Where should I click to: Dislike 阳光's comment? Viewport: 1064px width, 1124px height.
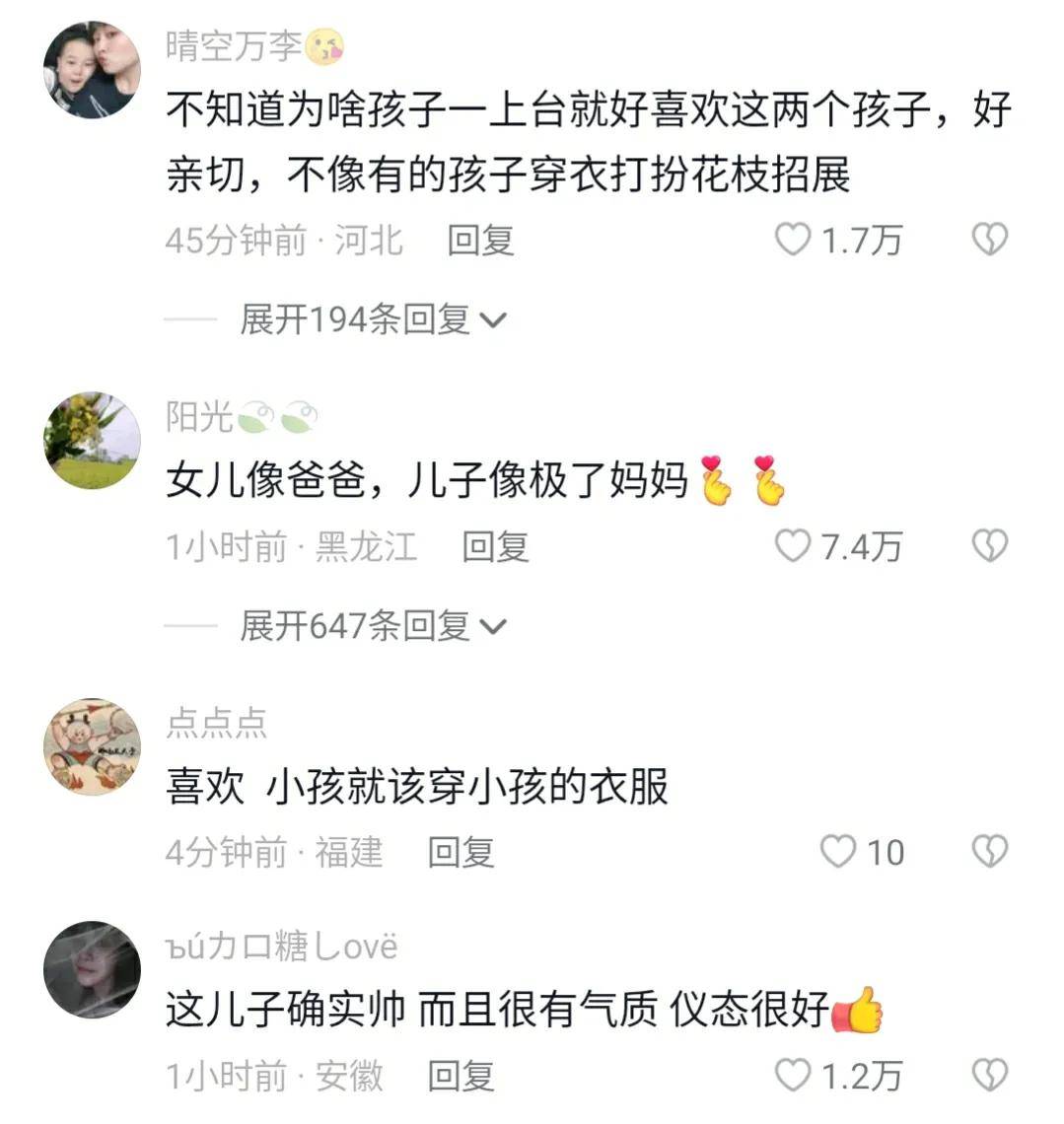click(989, 546)
